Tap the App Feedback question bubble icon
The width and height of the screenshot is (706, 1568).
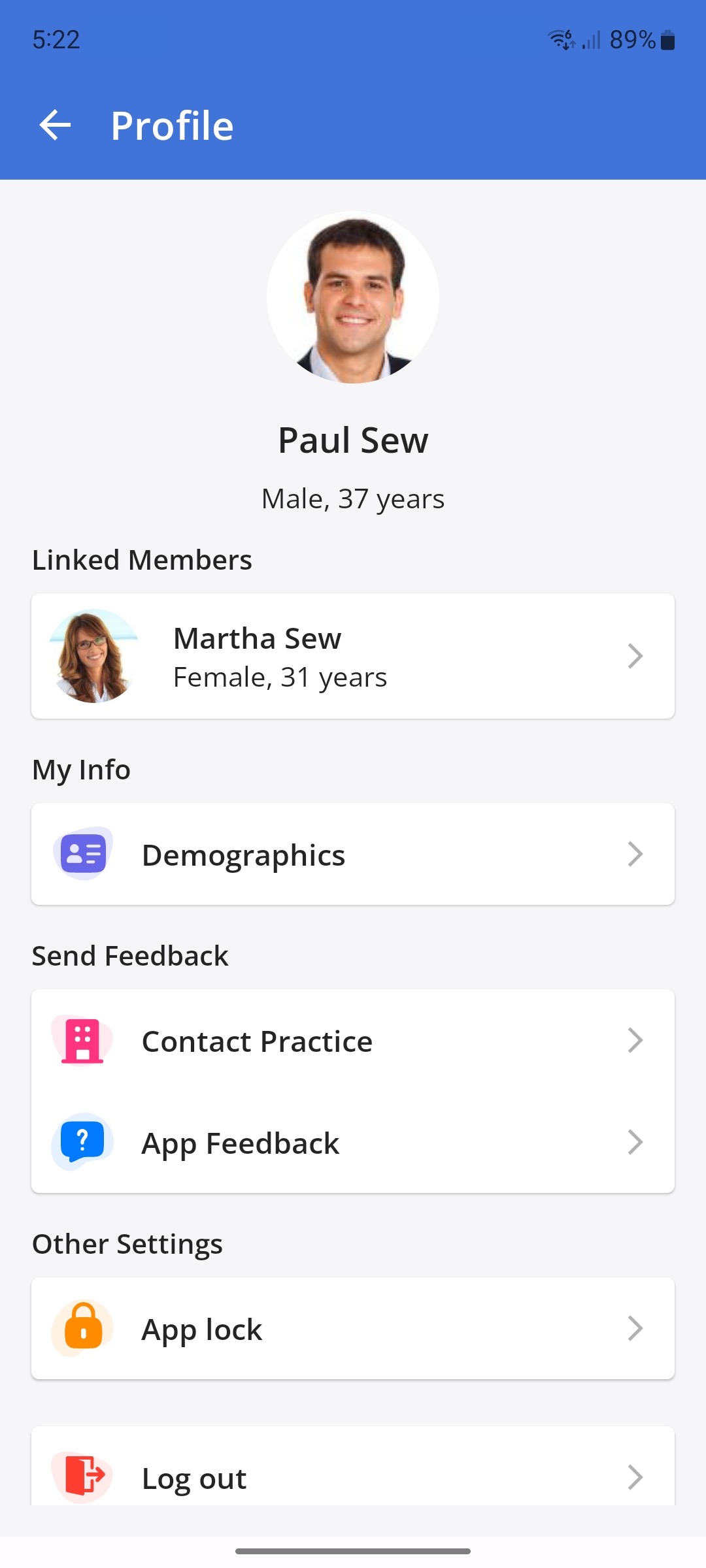[x=82, y=1142]
